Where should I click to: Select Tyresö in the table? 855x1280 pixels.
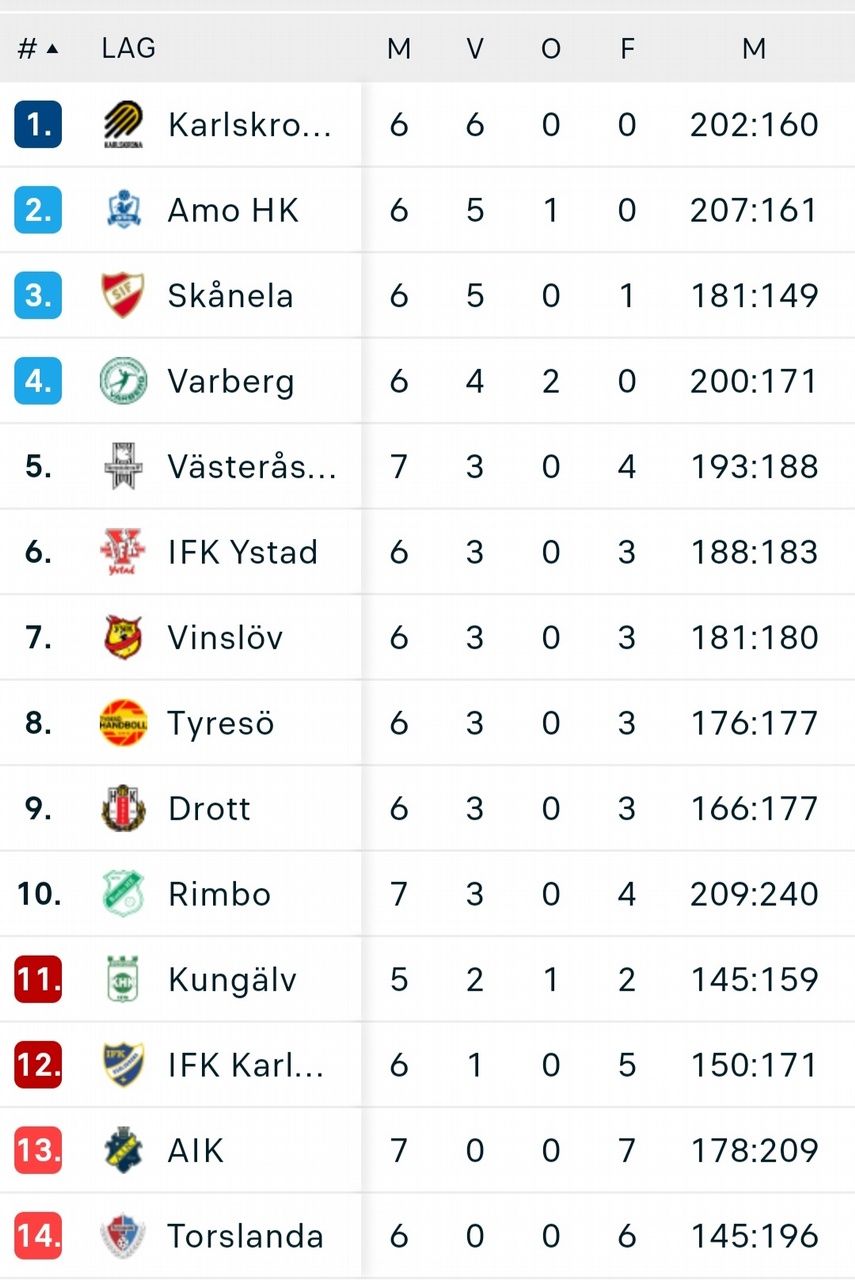(x=427, y=723)
